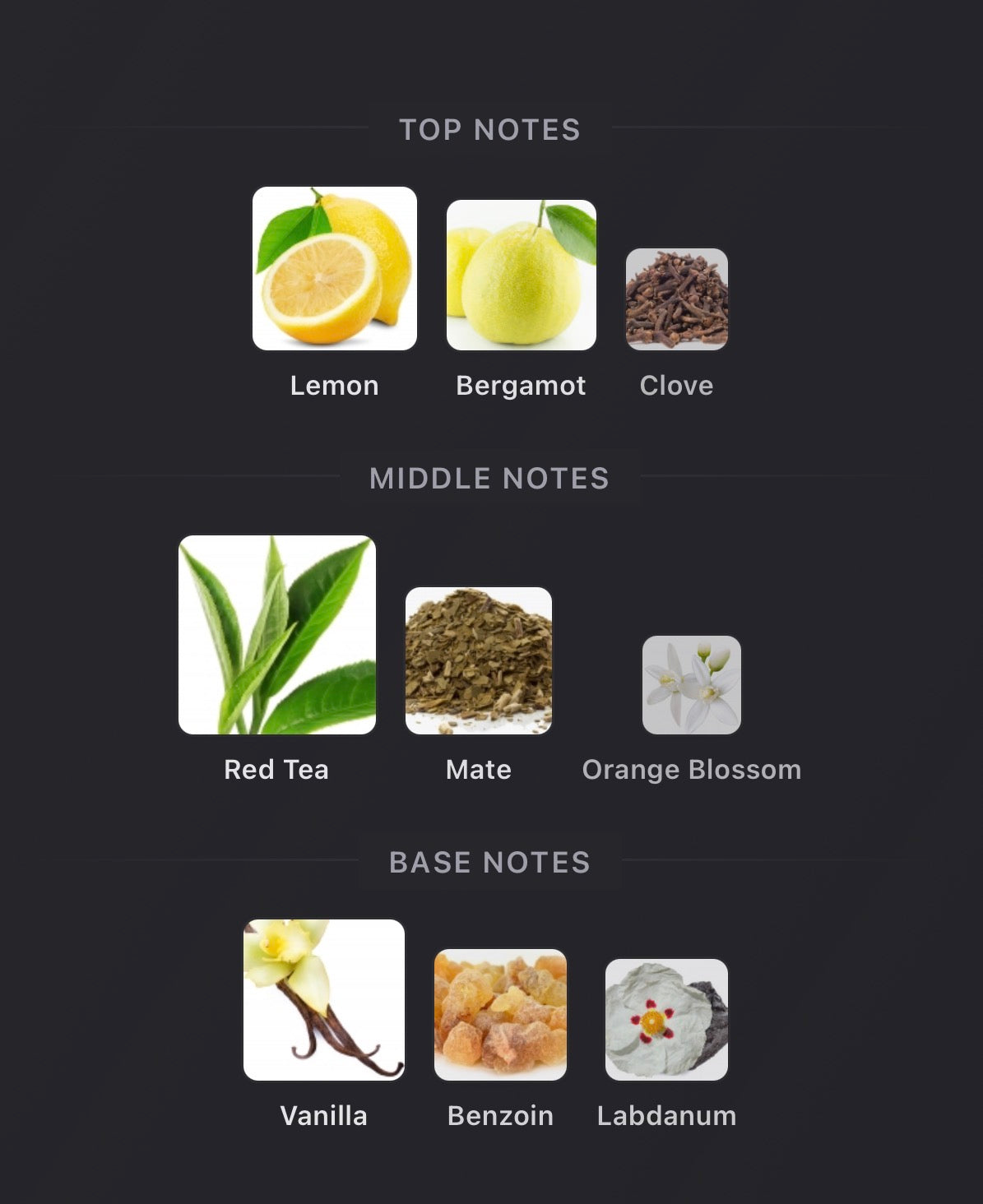This screenshot has height=1204, width=983.
Task: Open the Lemon note tile
Action: [x=334, y=269]
